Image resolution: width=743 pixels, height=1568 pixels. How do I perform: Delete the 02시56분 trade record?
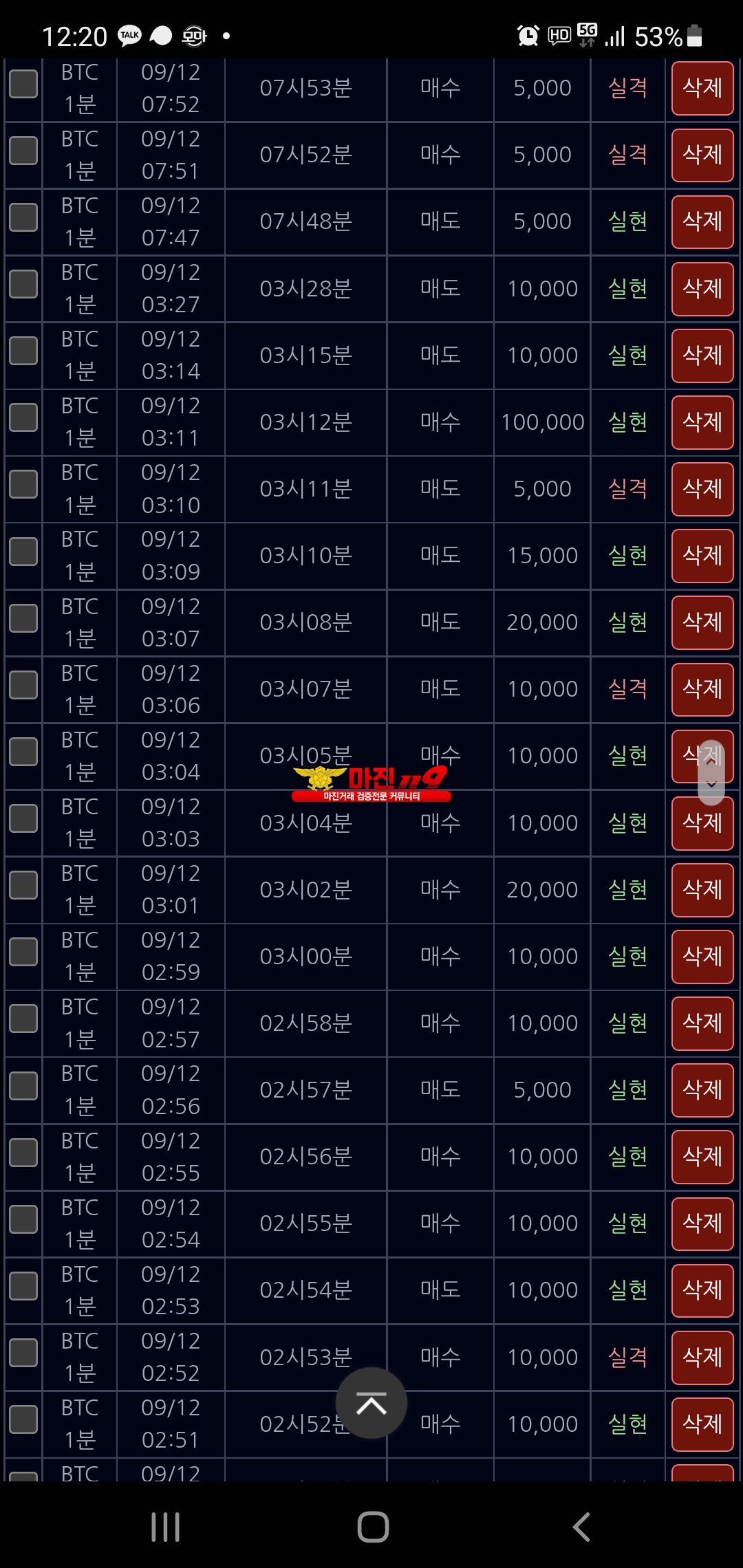702,1157
